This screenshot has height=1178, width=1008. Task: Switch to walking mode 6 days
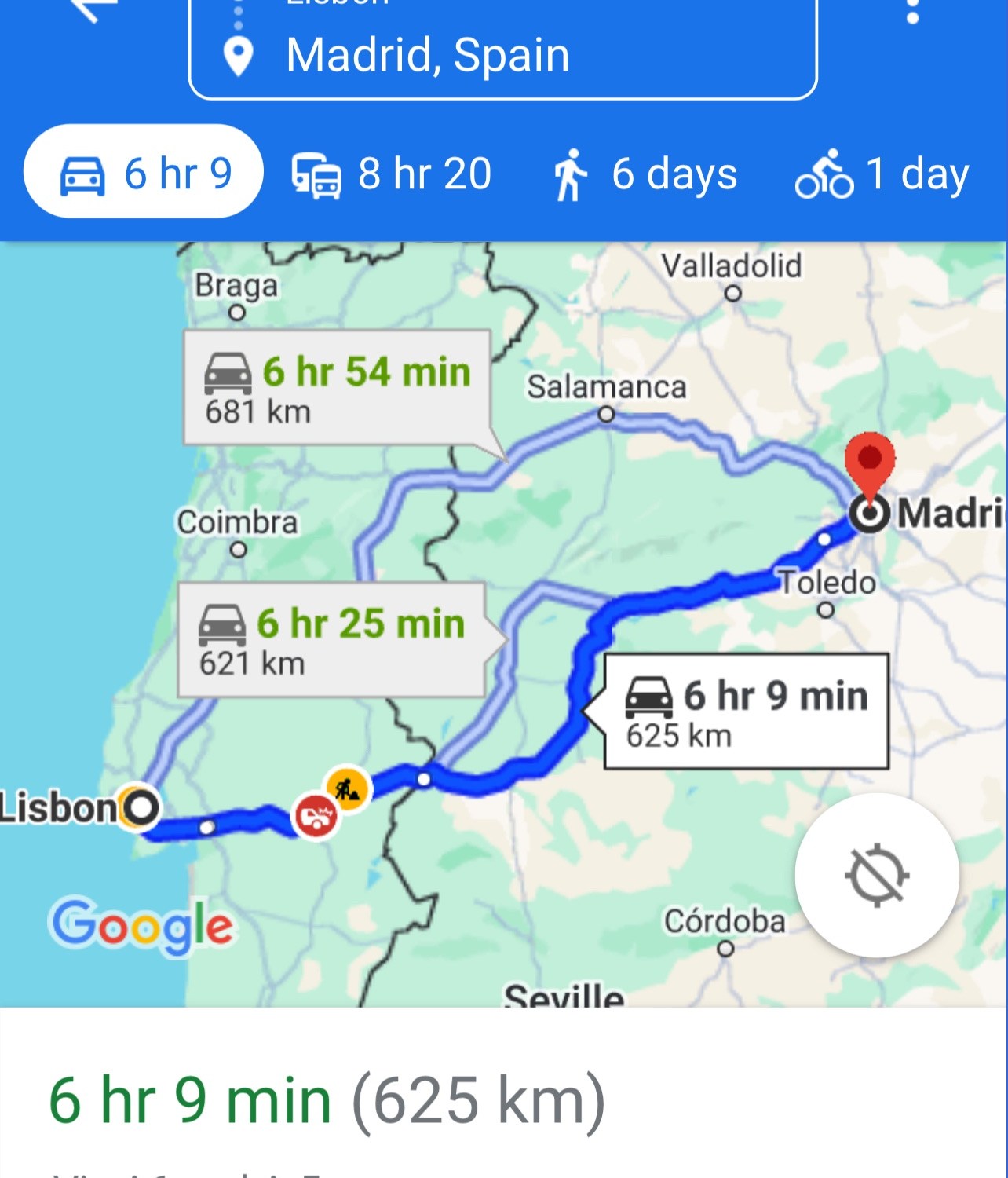644,174
